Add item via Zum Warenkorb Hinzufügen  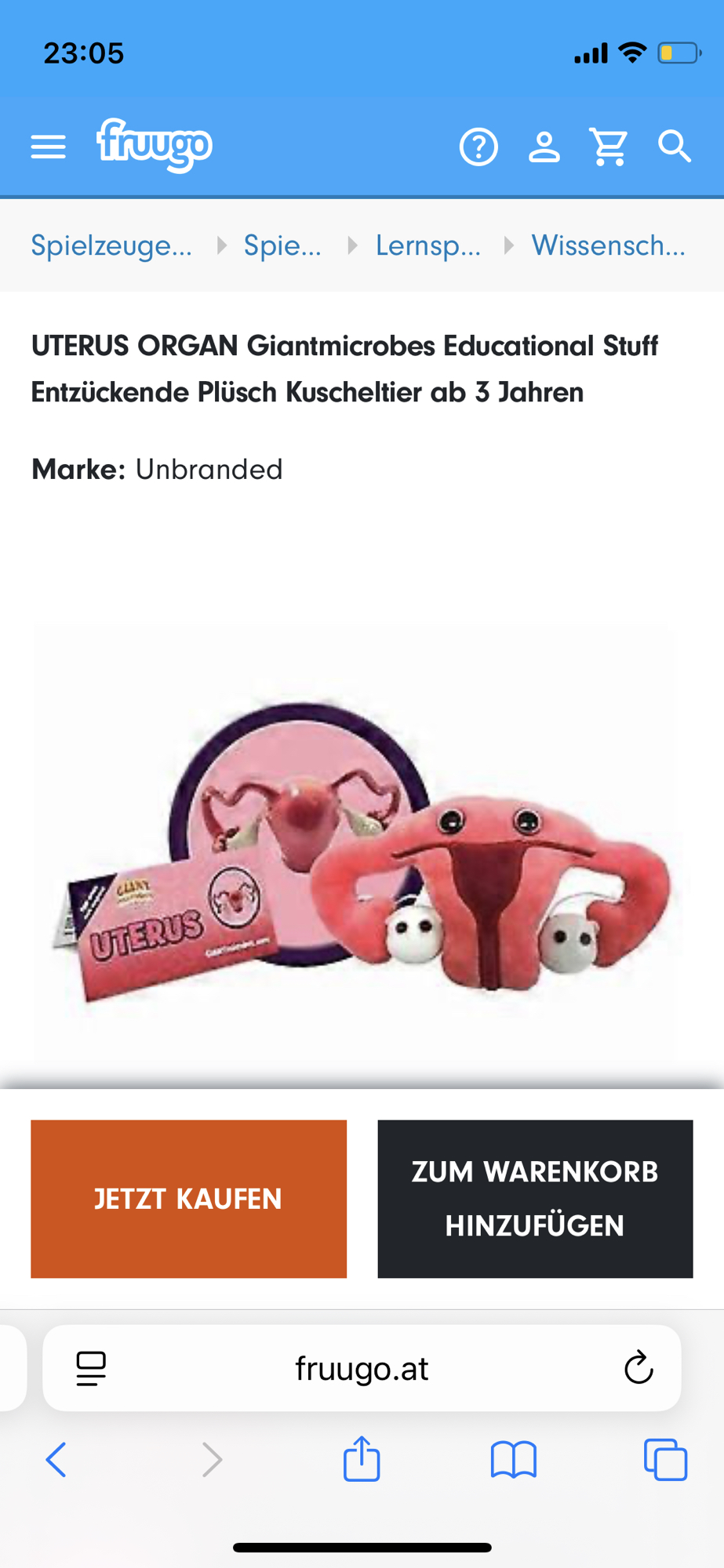click(x=535, y=1199)
